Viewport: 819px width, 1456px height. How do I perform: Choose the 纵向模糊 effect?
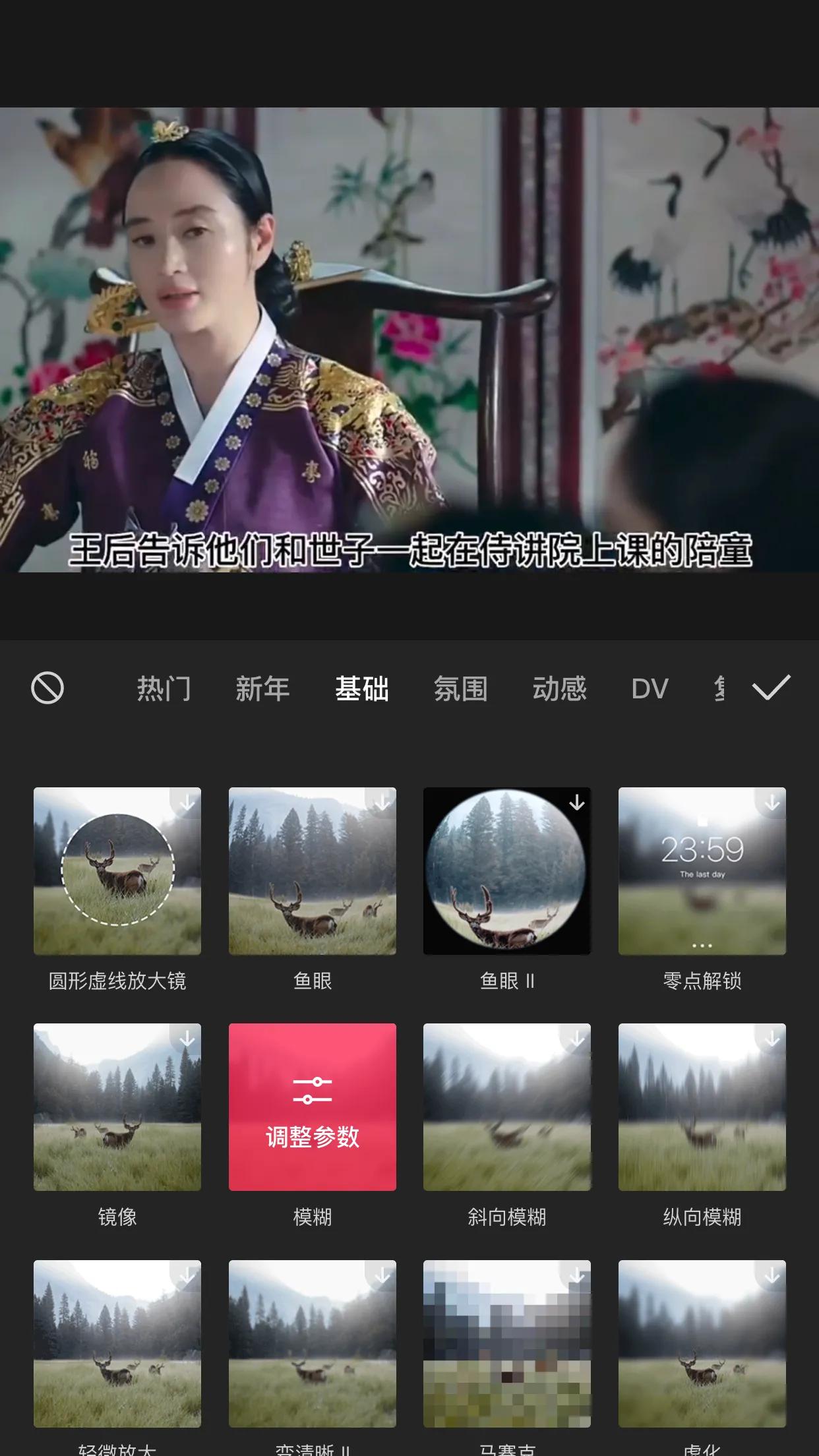click(702, 1107)
